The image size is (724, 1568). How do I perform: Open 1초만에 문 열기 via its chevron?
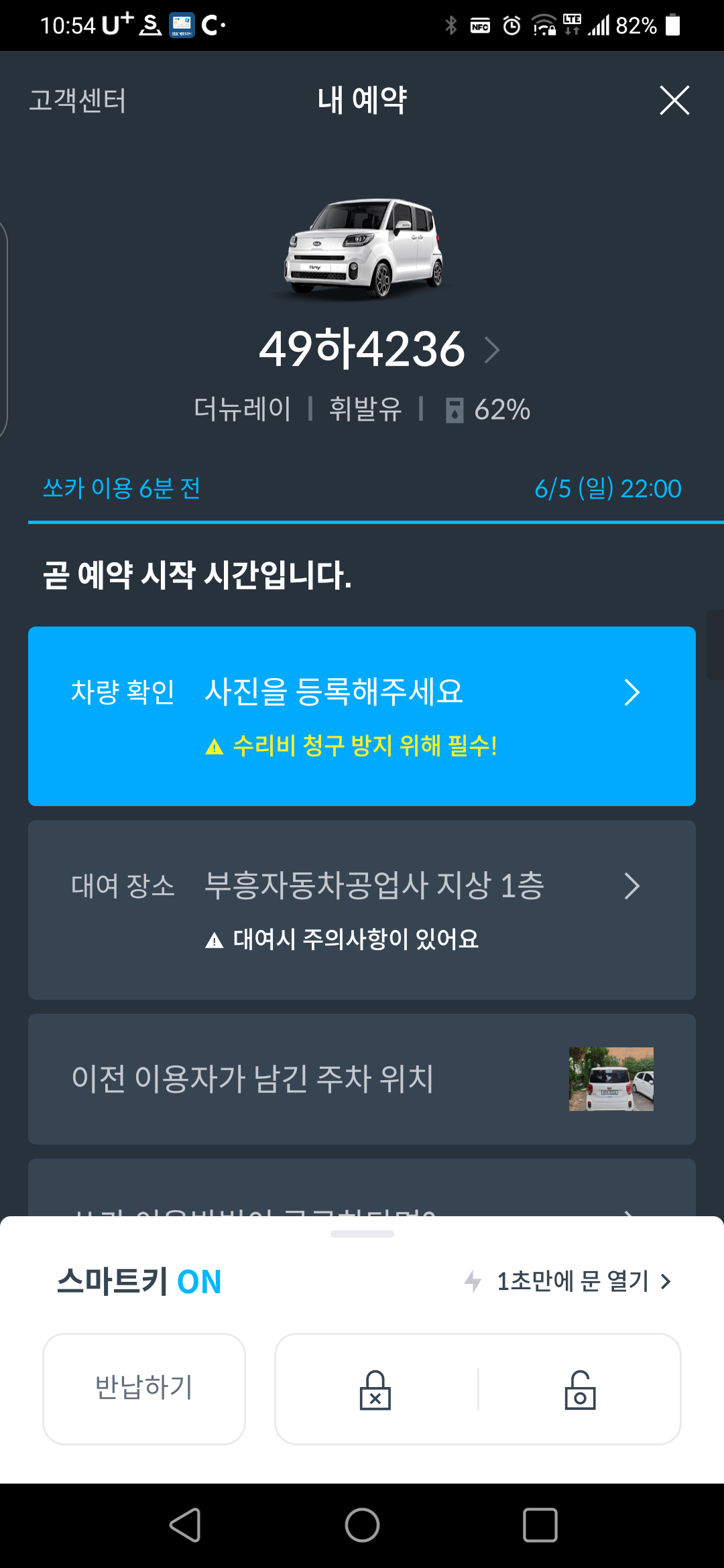tap(666, 1282)
